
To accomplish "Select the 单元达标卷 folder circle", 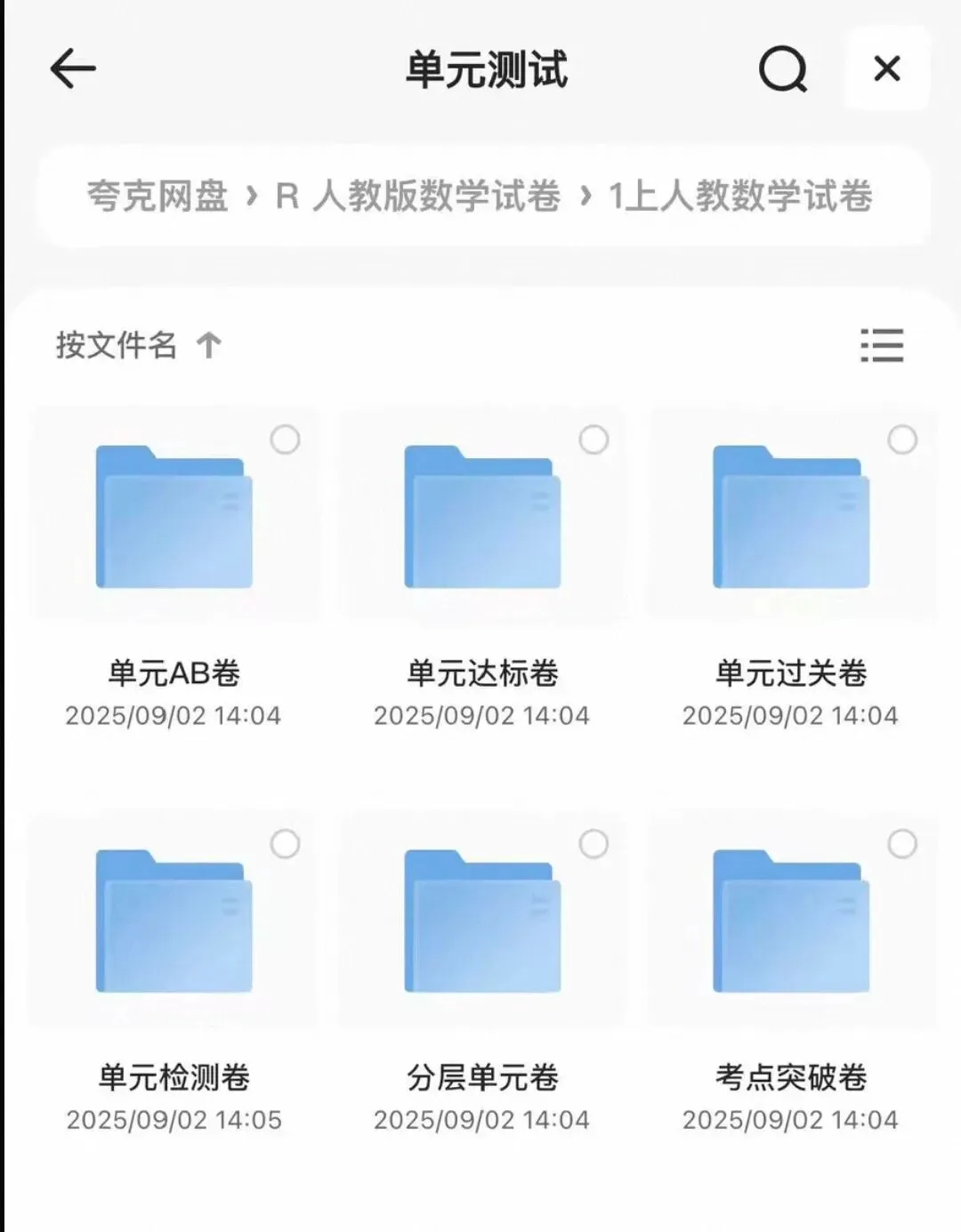I will pos(594,439).
